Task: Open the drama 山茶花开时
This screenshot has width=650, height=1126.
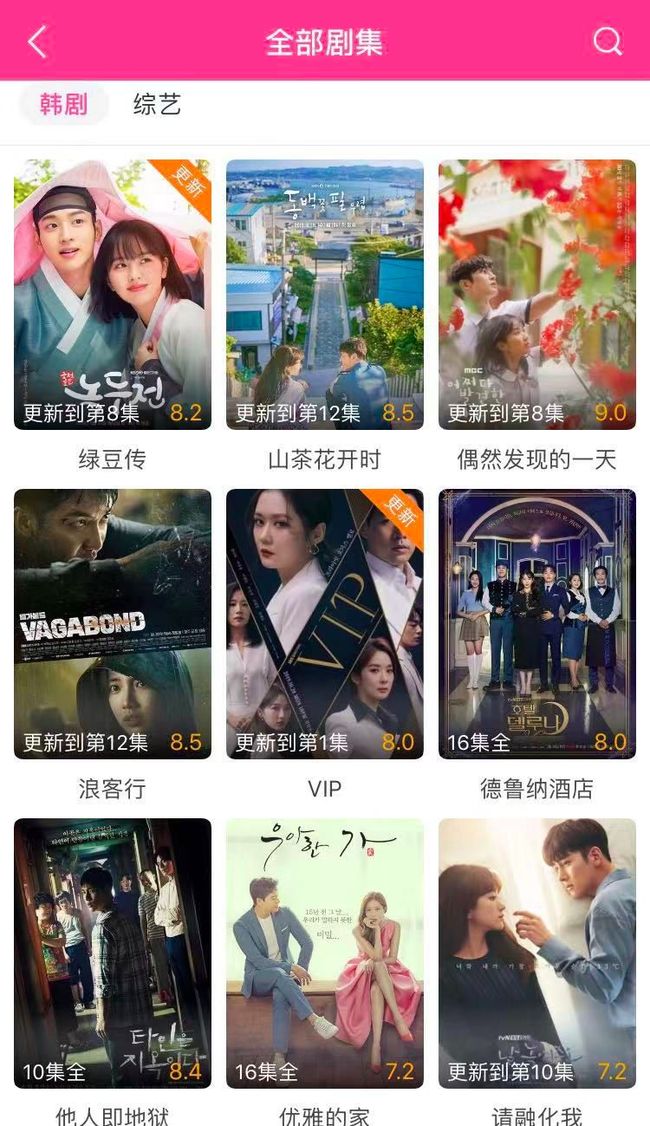Action: [325, 294]
